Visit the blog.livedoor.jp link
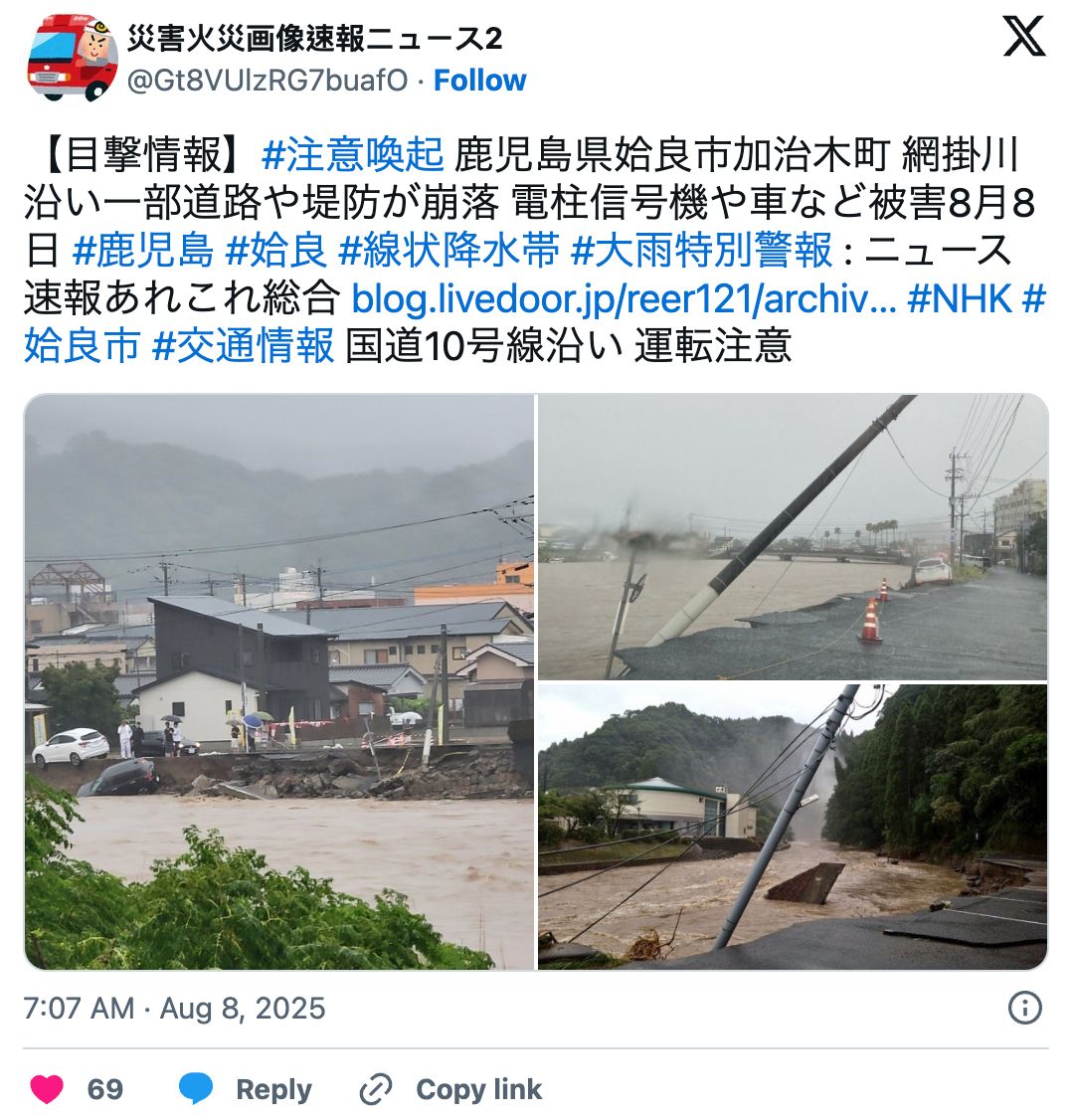Viewport: 1074px width, 1120px height. tap(624, 298)
